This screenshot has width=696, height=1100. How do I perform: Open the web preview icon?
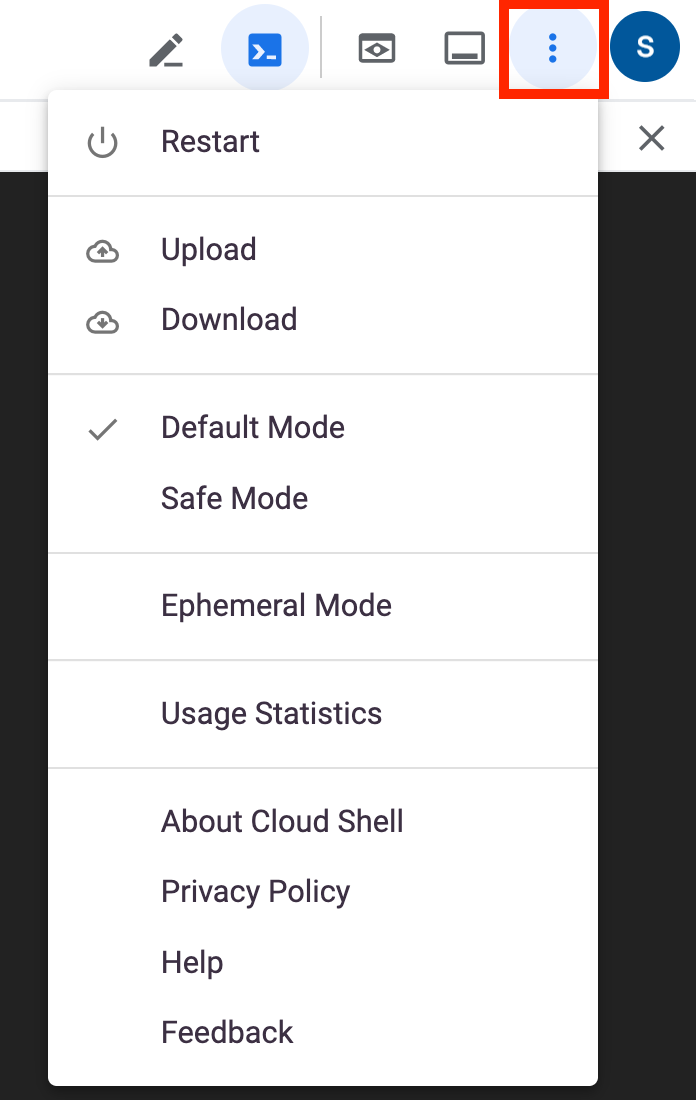pyautogui.click(x=377, y=49)
